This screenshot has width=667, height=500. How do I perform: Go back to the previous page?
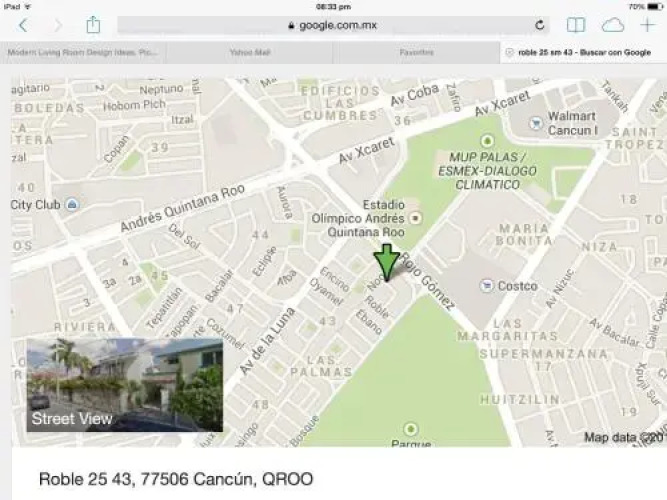(x=23, y=25)
